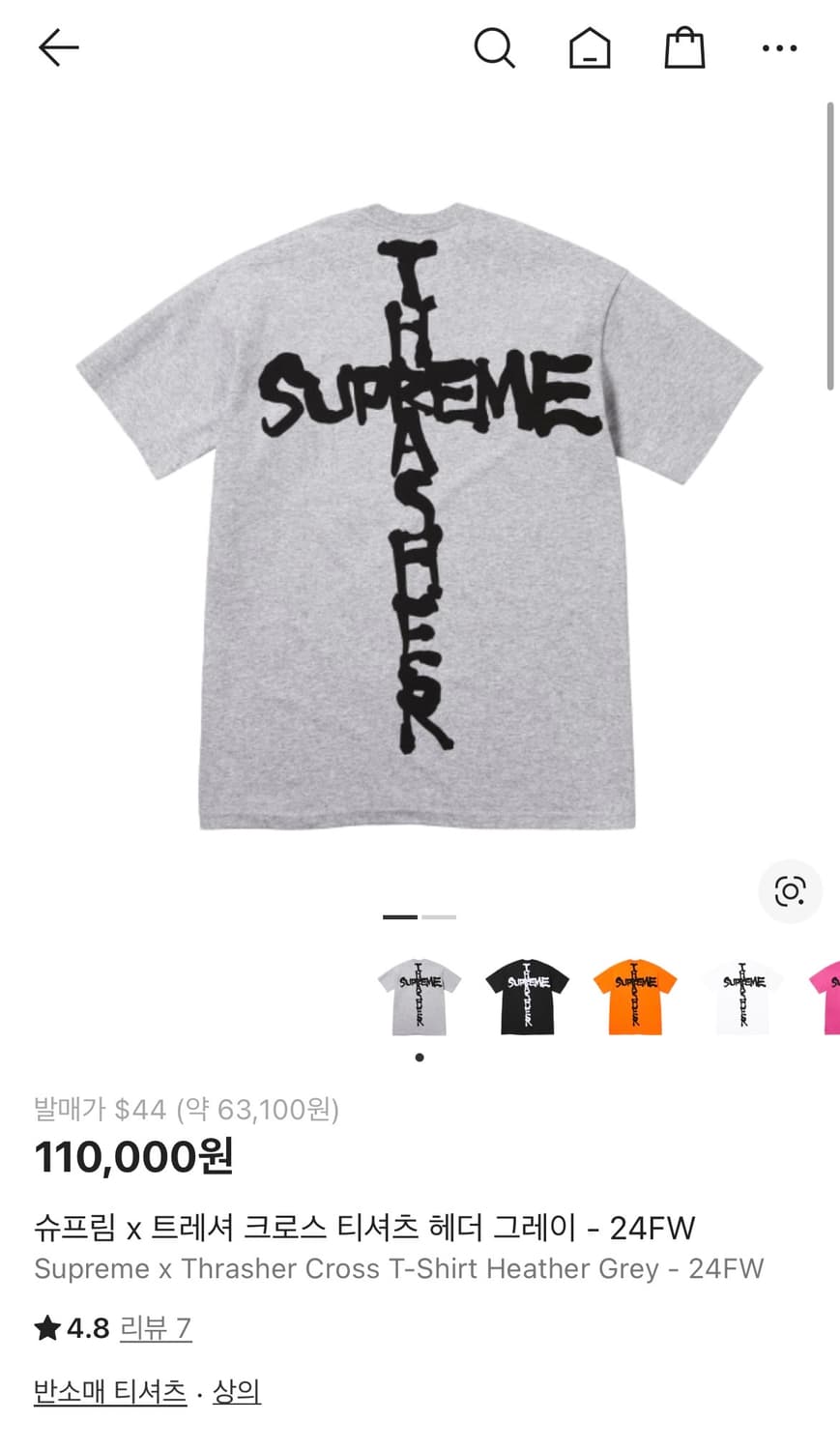Viewport: 840px width, 1450px height.
Task: Select the Heather Grey colorway thumbnail
Action: [x=419, y=996]
